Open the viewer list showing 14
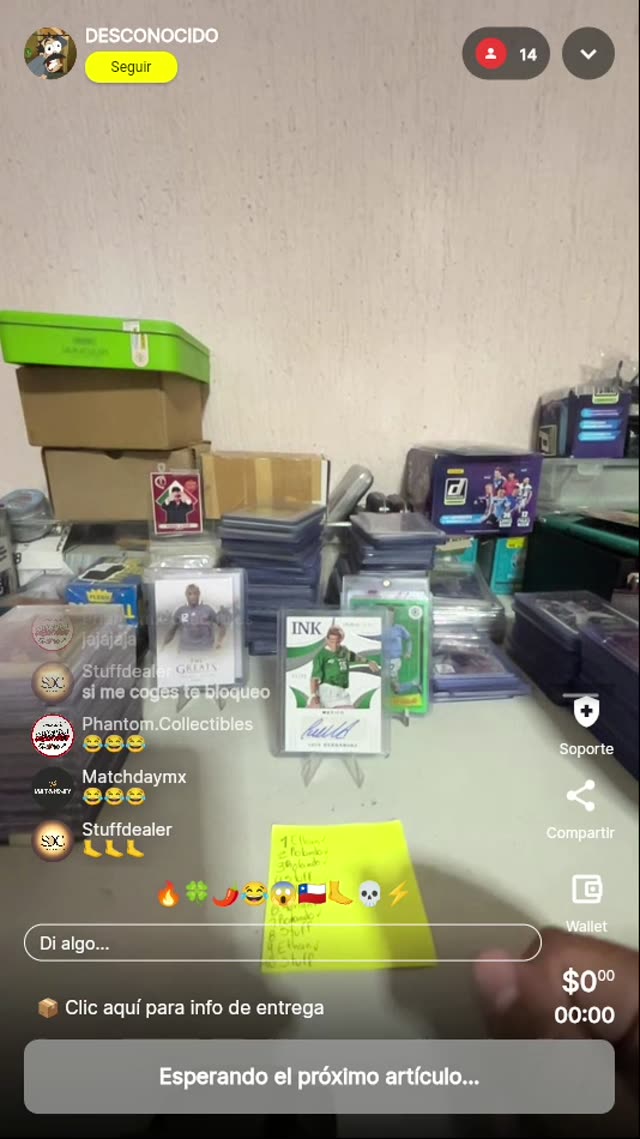Image resolution: width=640 pixels, height=1139 pixels. pyautogui.click(x=506, y=54)
